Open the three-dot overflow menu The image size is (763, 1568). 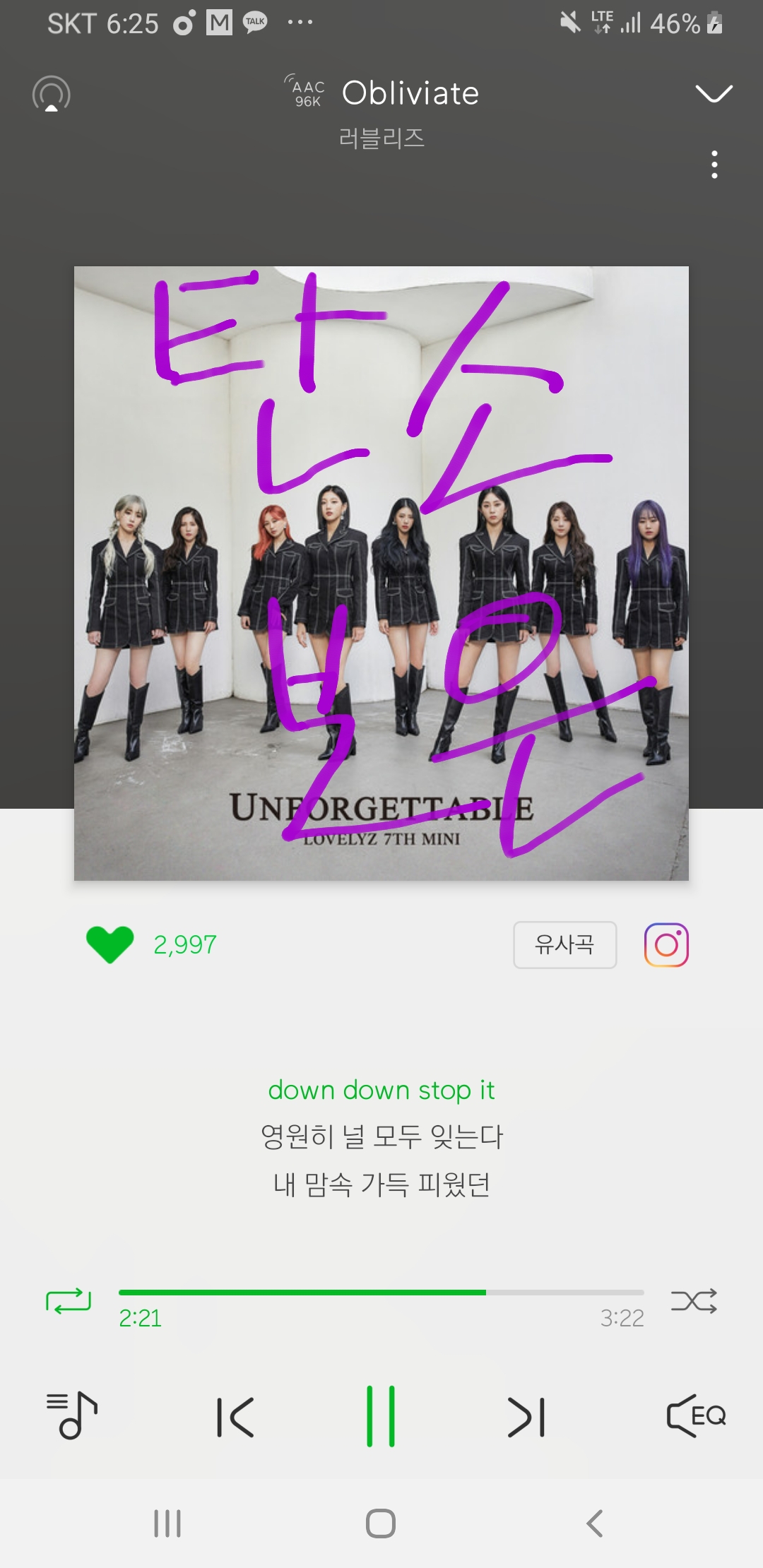[714, 165]
